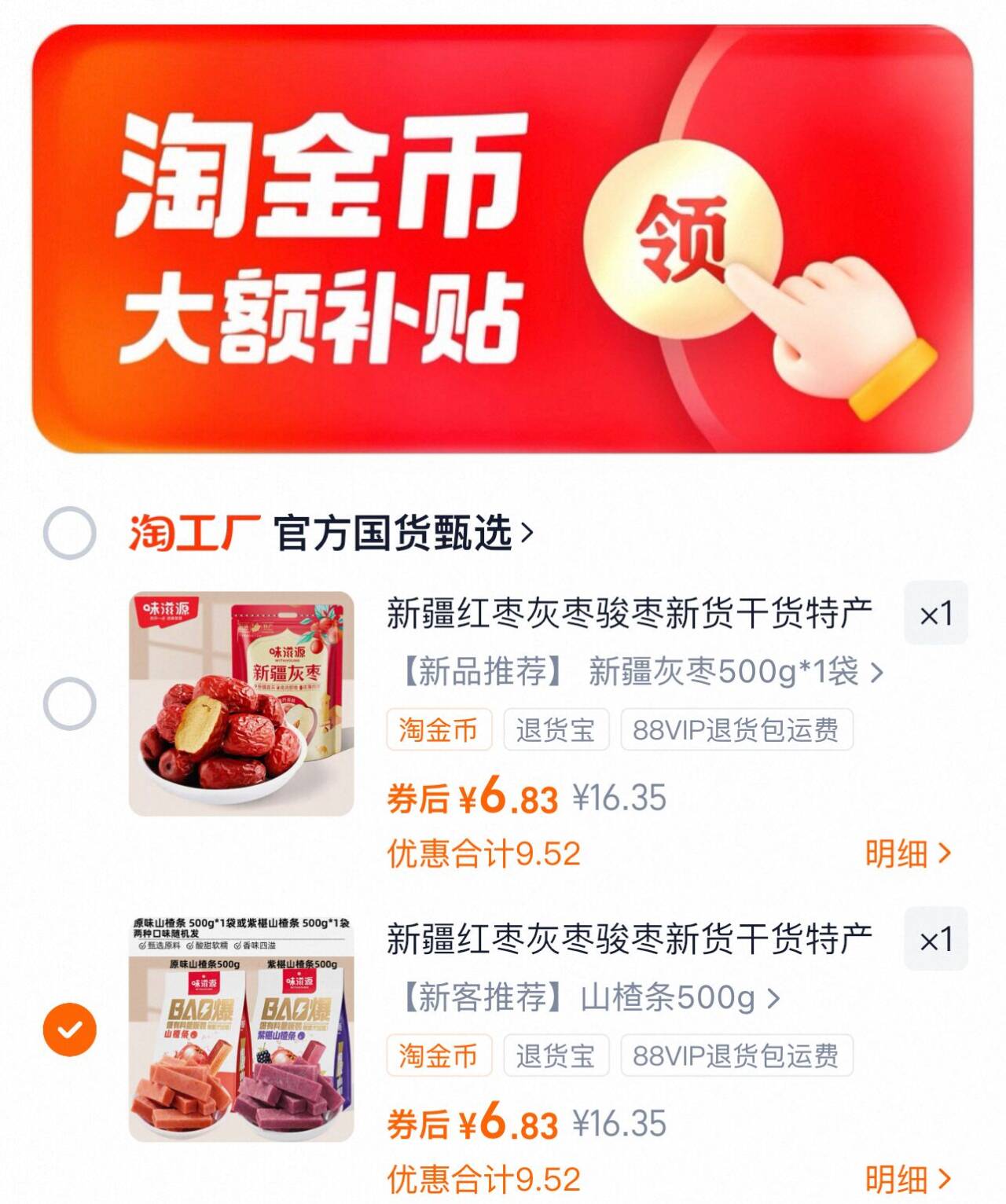The image size is (1006, 1204).
Task: Select the 淘工厂 store checkbox
Action: [68, 532]
